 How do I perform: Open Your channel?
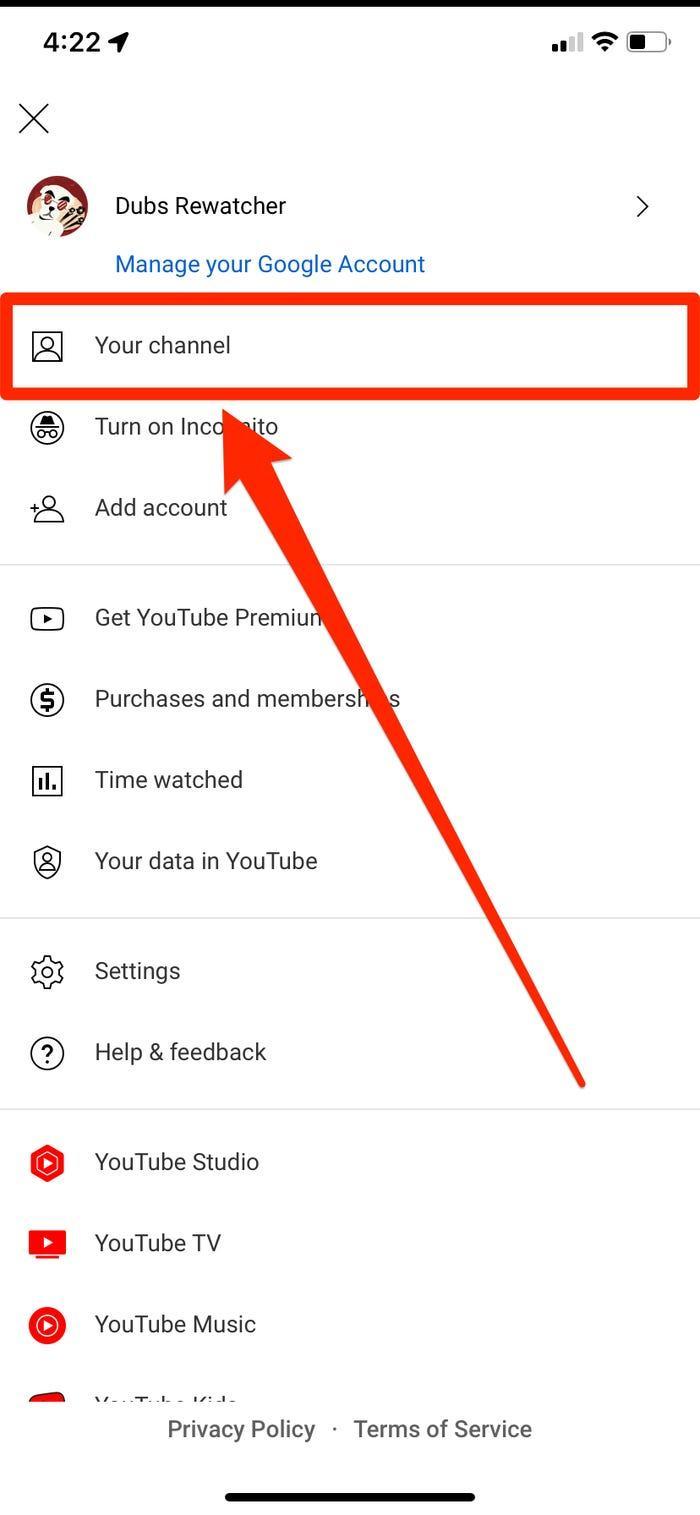pos(163,346)
